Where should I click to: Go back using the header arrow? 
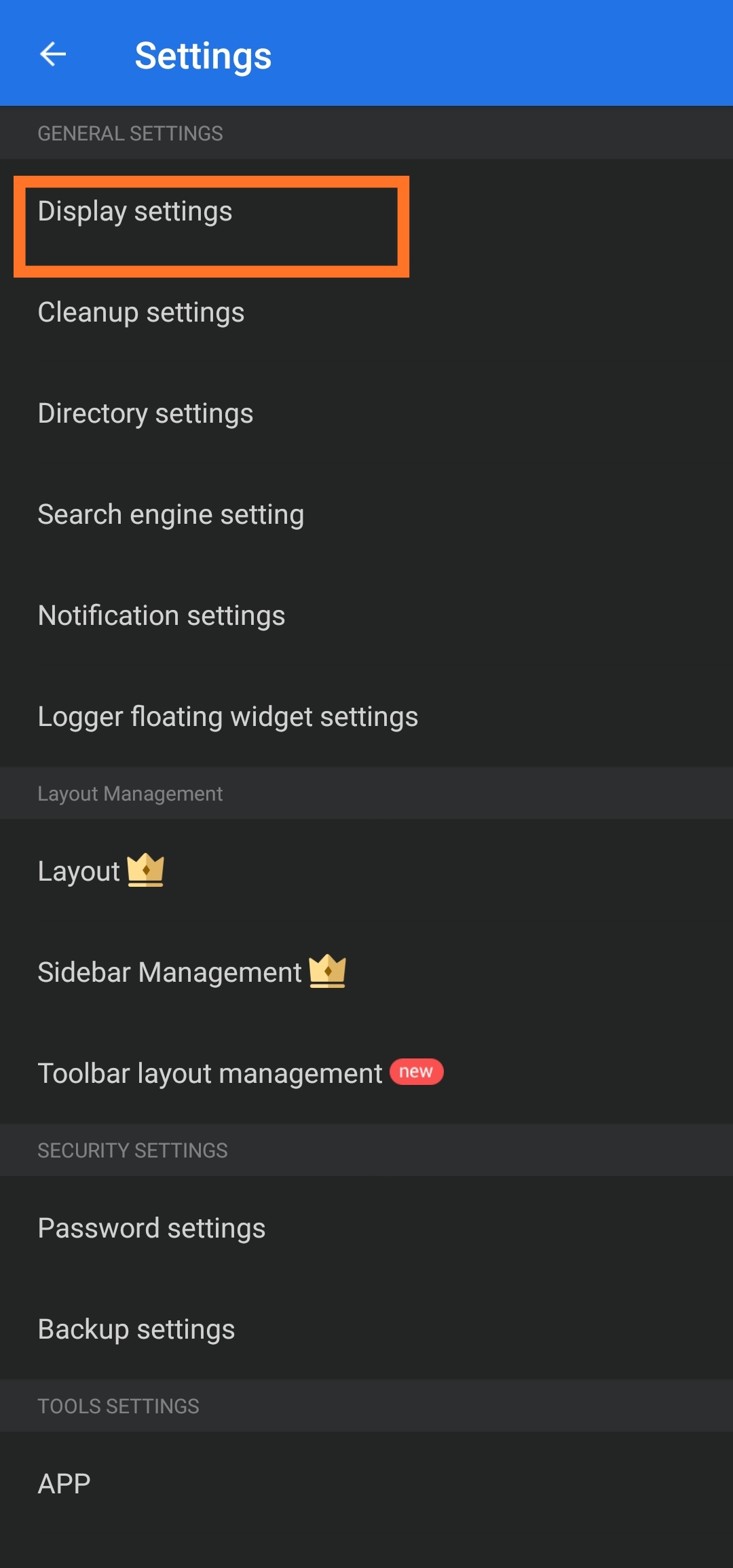(53, 54)
